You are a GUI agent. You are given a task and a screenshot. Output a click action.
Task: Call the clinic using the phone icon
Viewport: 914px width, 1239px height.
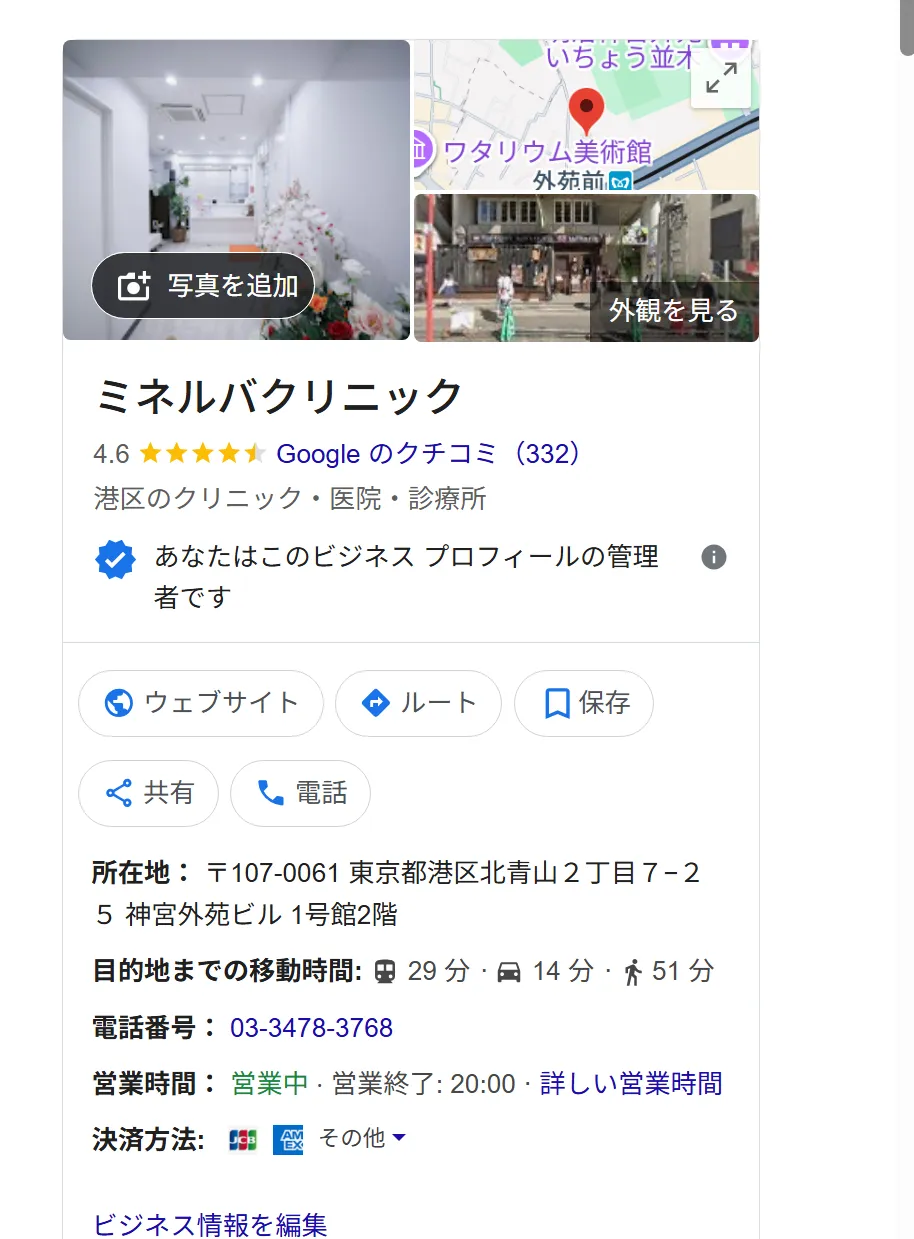[x=268, y=793]
